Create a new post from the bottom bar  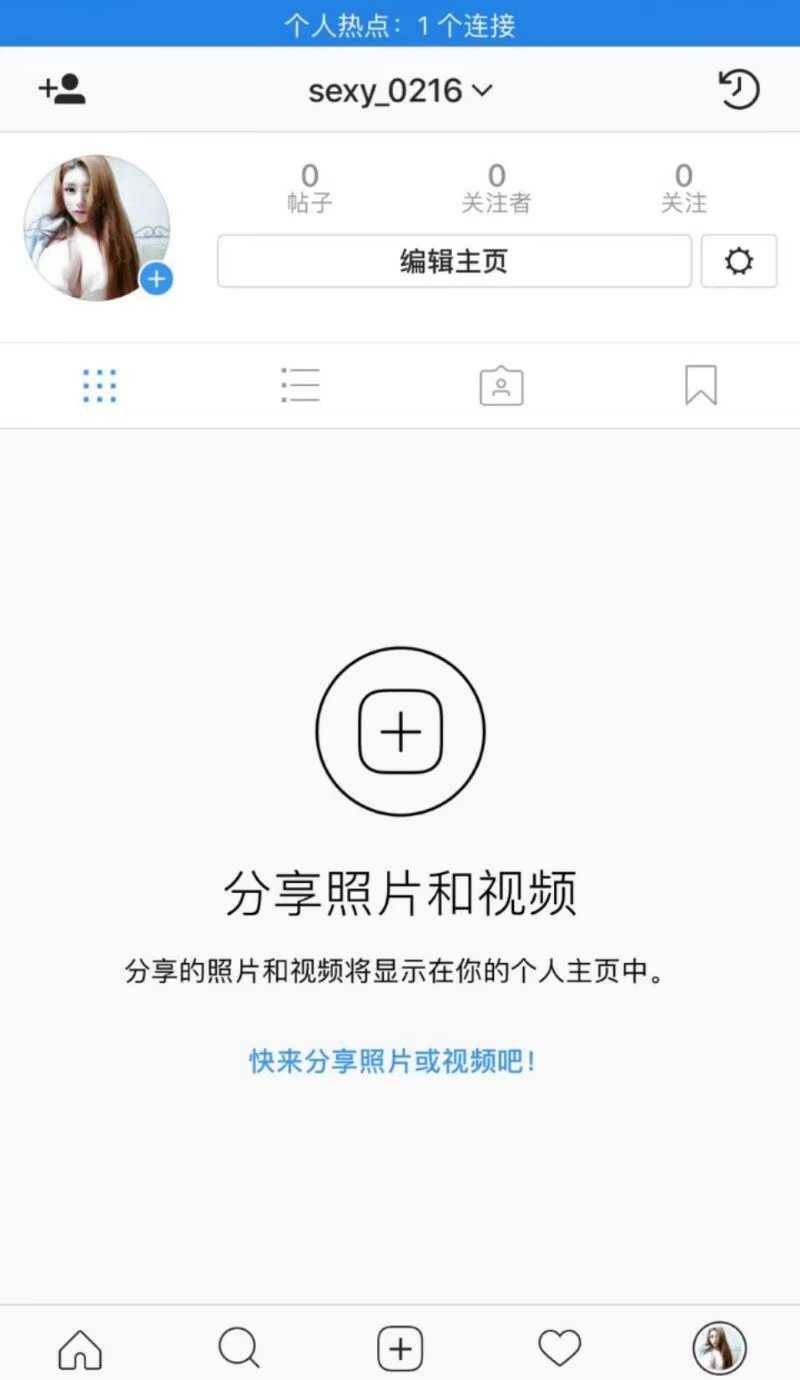point(400,1349)
